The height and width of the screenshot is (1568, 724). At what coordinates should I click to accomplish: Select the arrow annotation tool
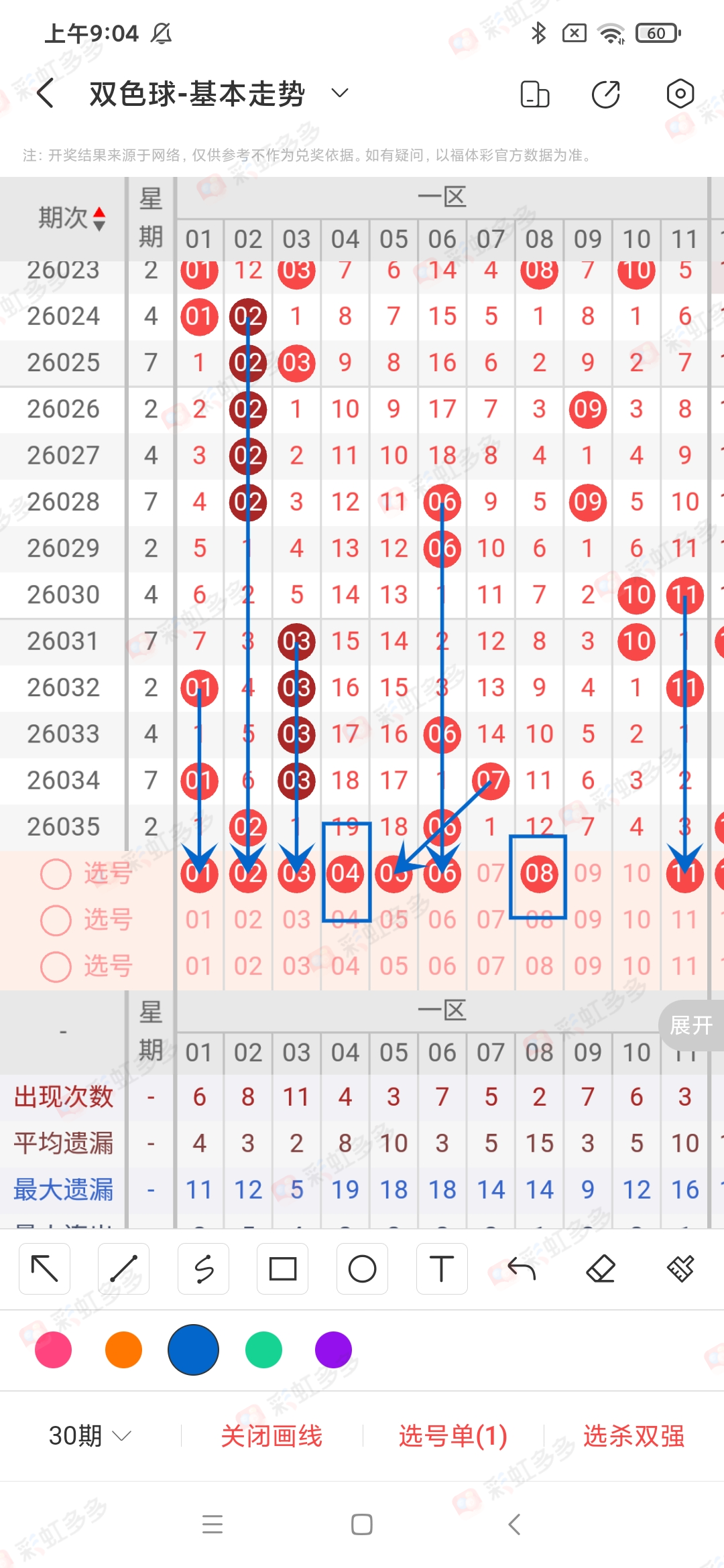tap(44, 1268)
